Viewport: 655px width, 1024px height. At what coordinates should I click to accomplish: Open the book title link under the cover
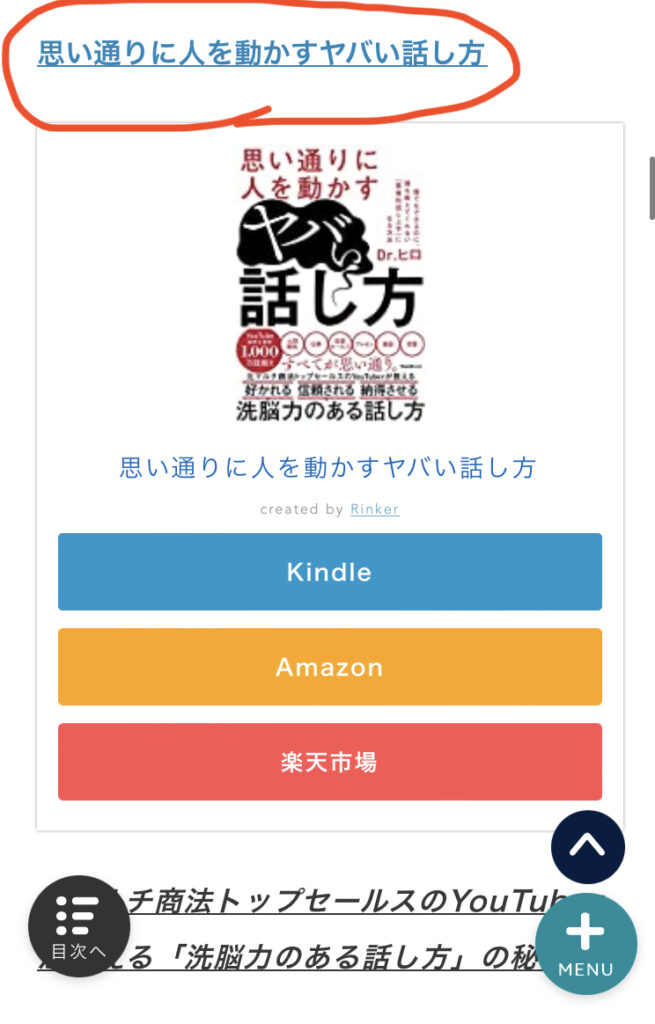coord(328,467)
